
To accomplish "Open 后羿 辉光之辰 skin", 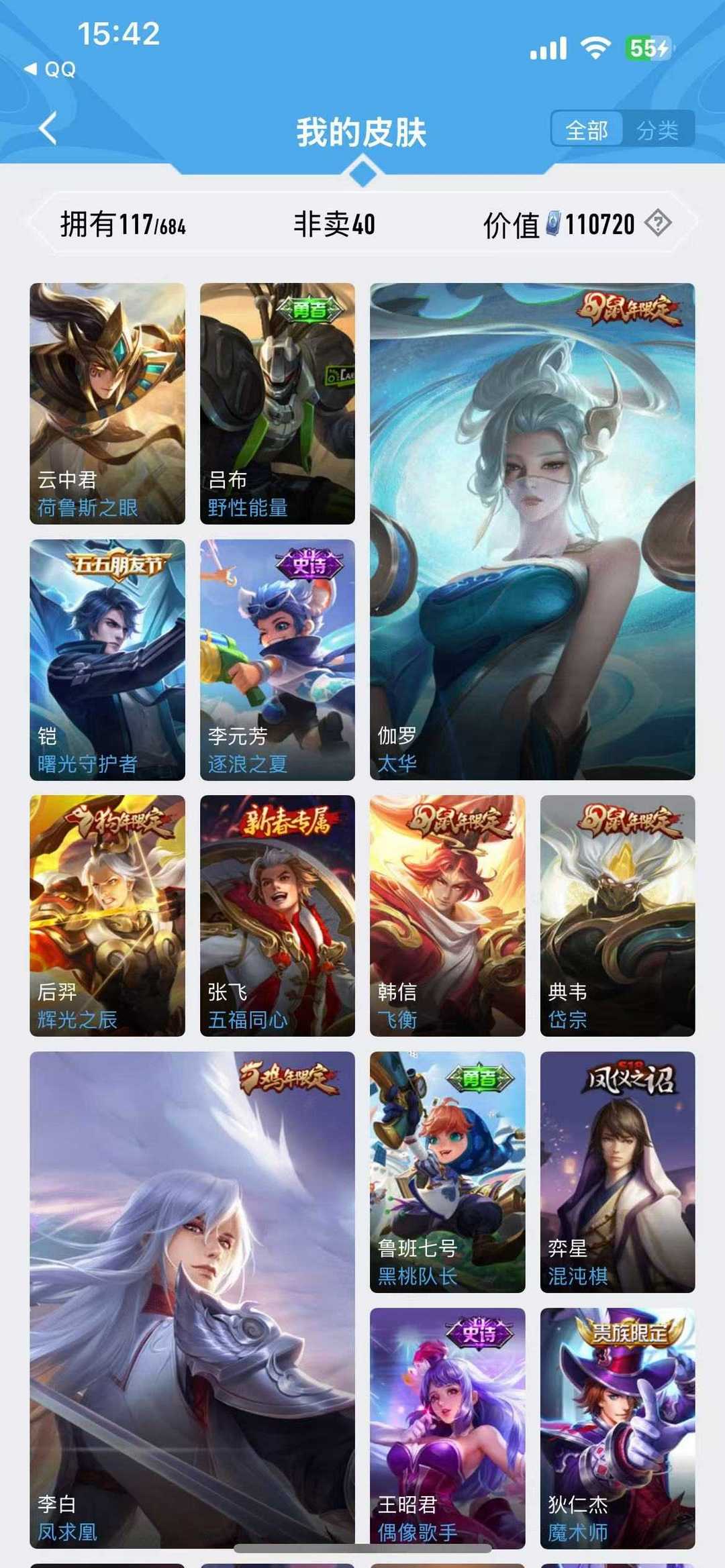I will 107,916.
